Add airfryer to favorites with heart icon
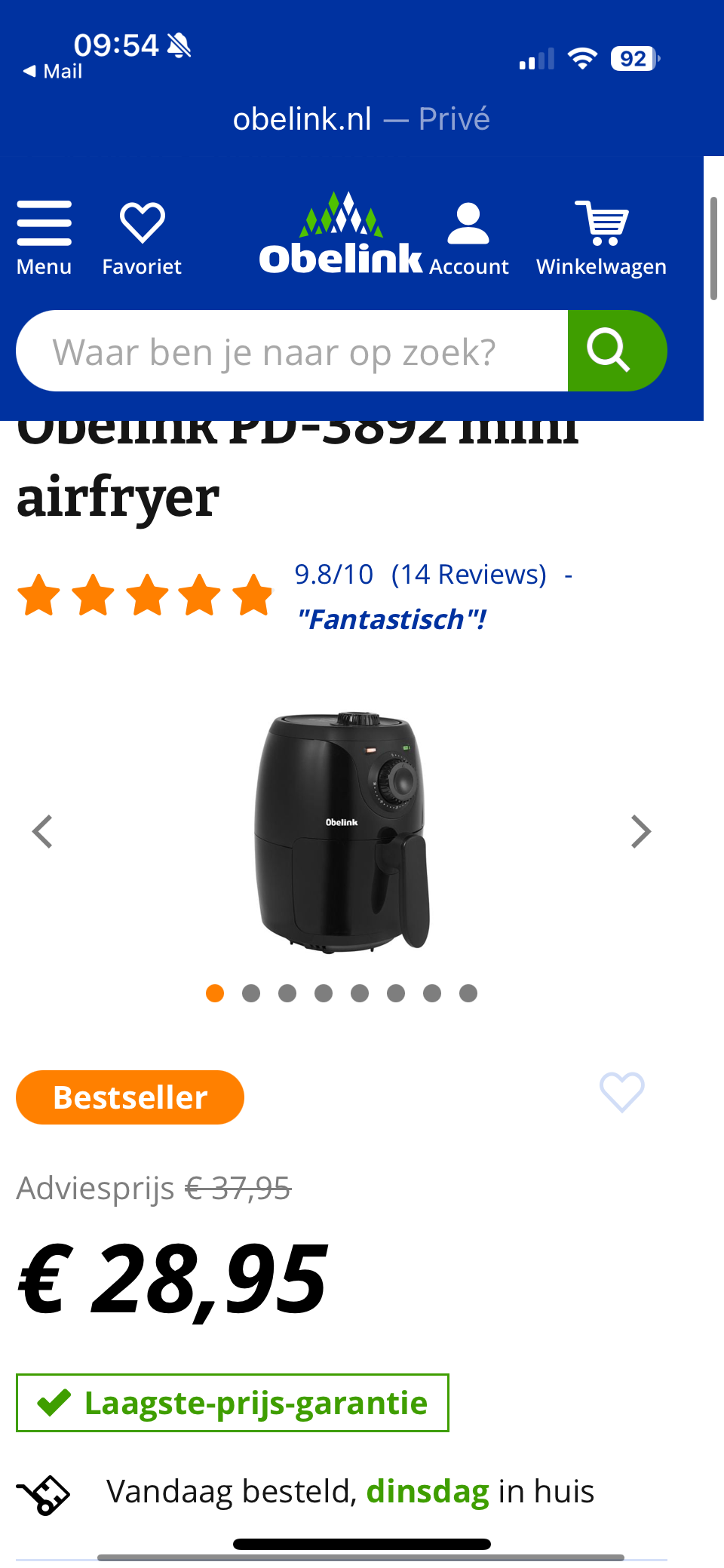The width and height of the screenshot is (724, 1568). pos(621,1092)
